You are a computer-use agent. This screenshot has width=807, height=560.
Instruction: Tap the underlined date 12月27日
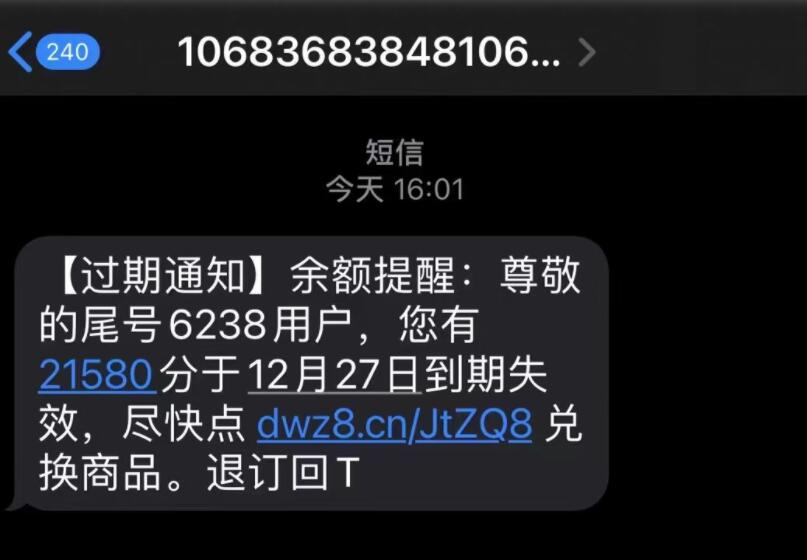332,375
